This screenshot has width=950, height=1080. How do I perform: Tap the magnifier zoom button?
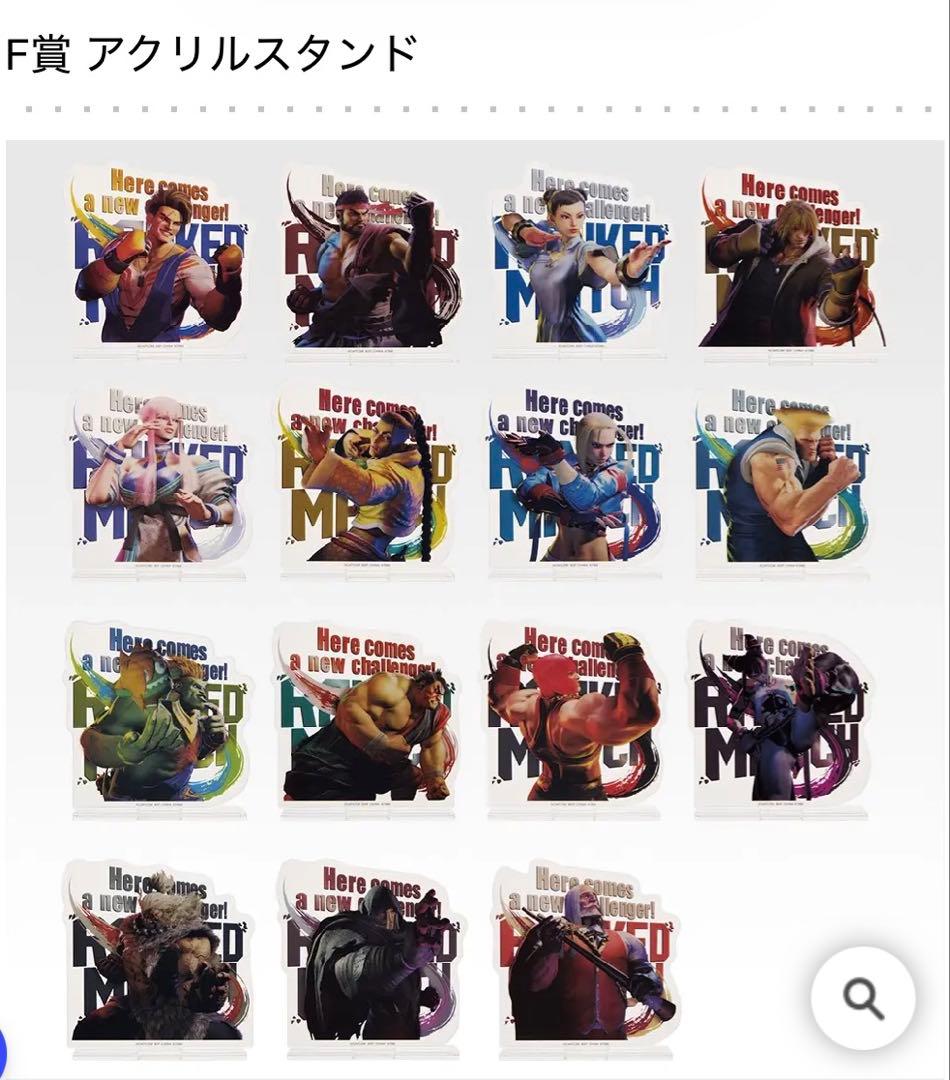(862, 997)
